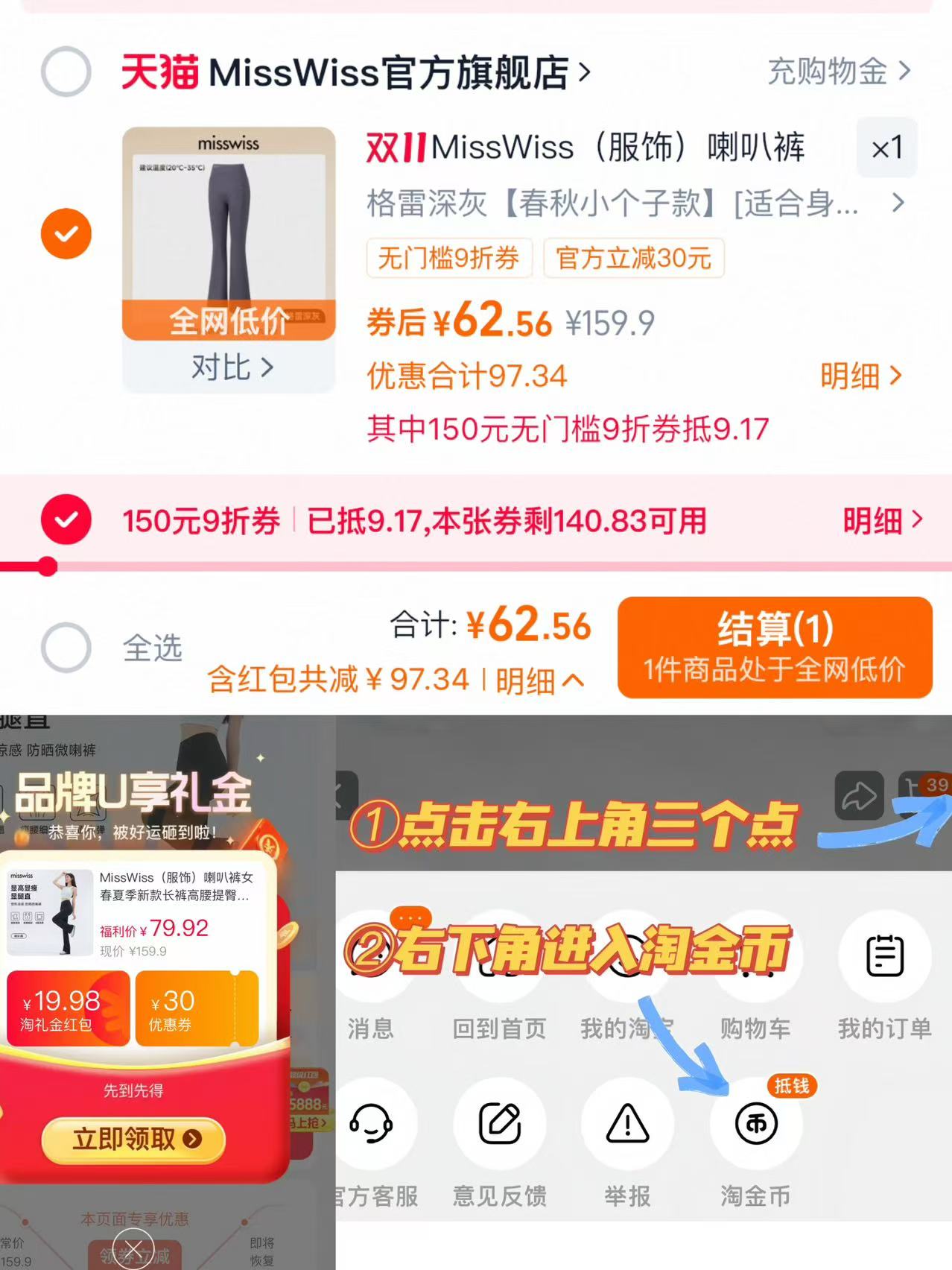This screenshot has width=952, height=1270.
Task: Tap 立即领取 to claim the gift
Action: tap(133, 1140)
